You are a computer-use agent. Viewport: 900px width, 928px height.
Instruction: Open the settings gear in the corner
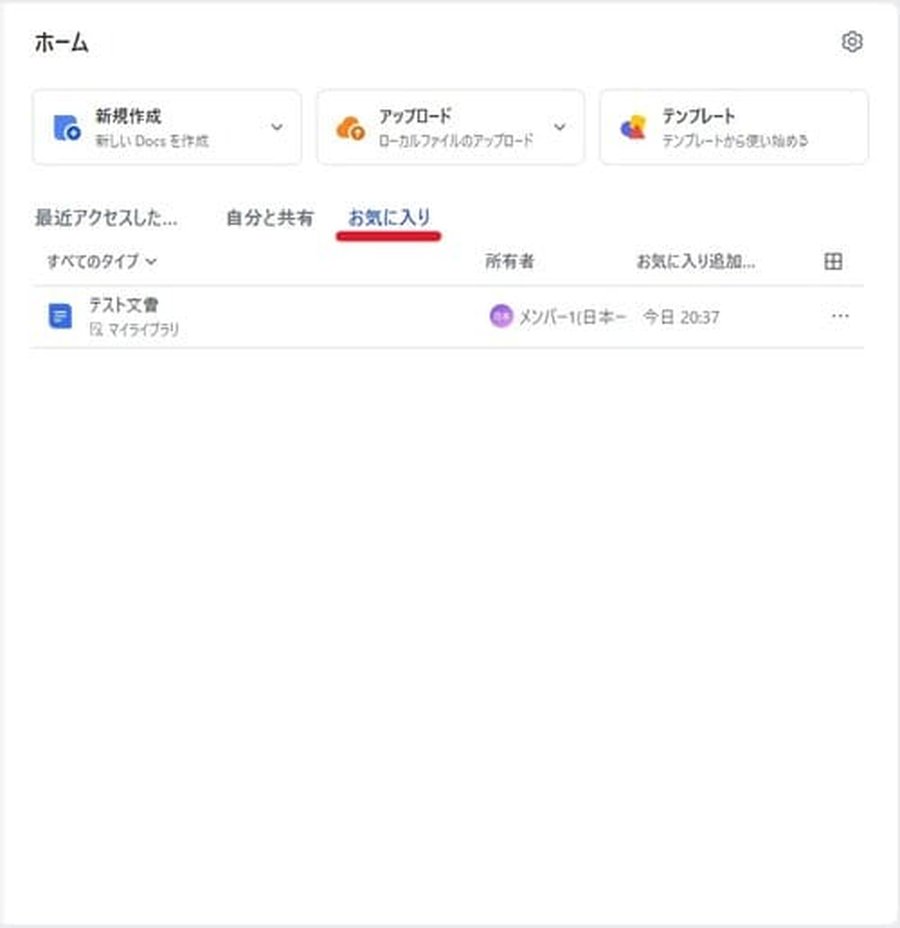[x=853, y=40]
